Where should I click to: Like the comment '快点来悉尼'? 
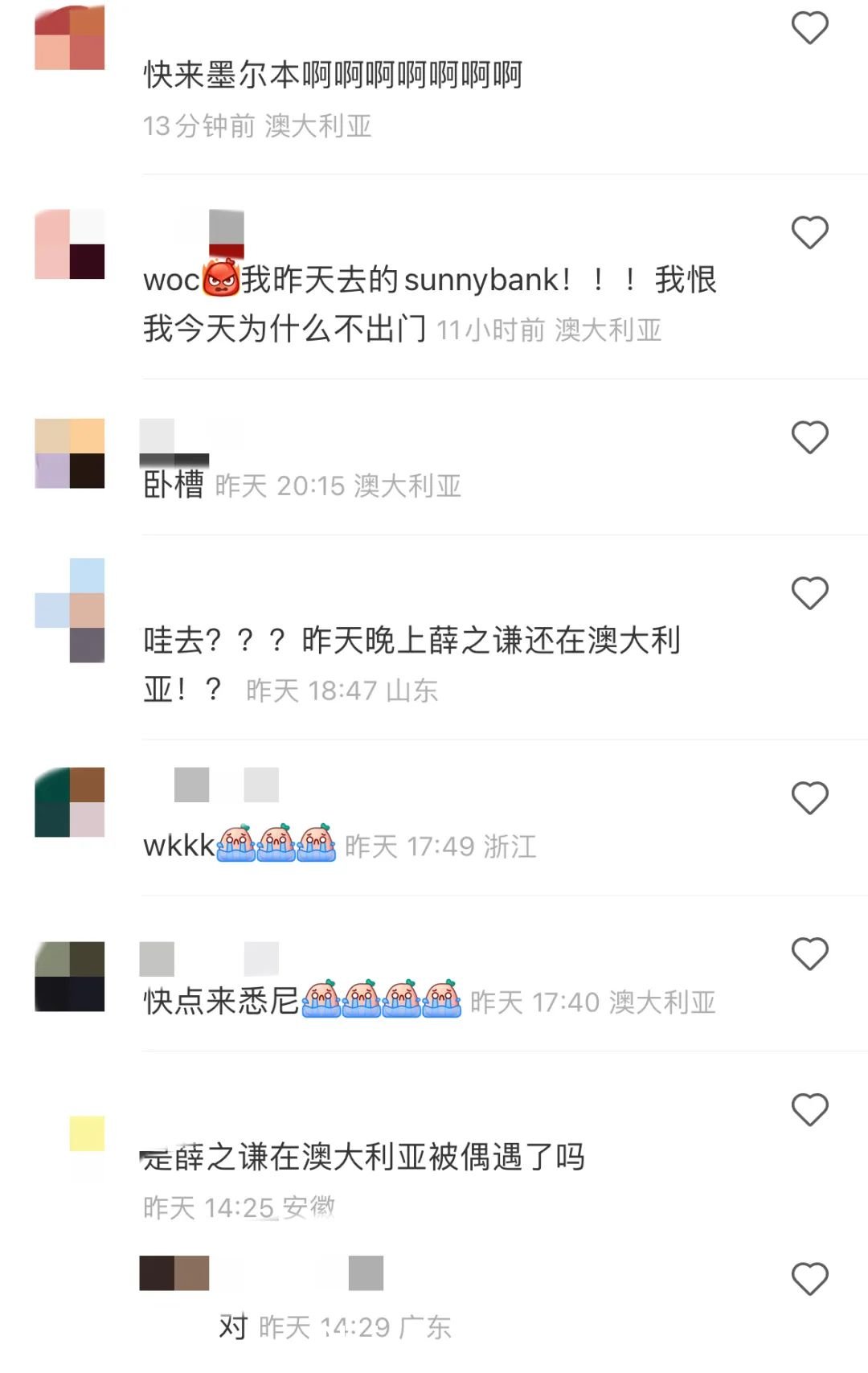(809, 954)
